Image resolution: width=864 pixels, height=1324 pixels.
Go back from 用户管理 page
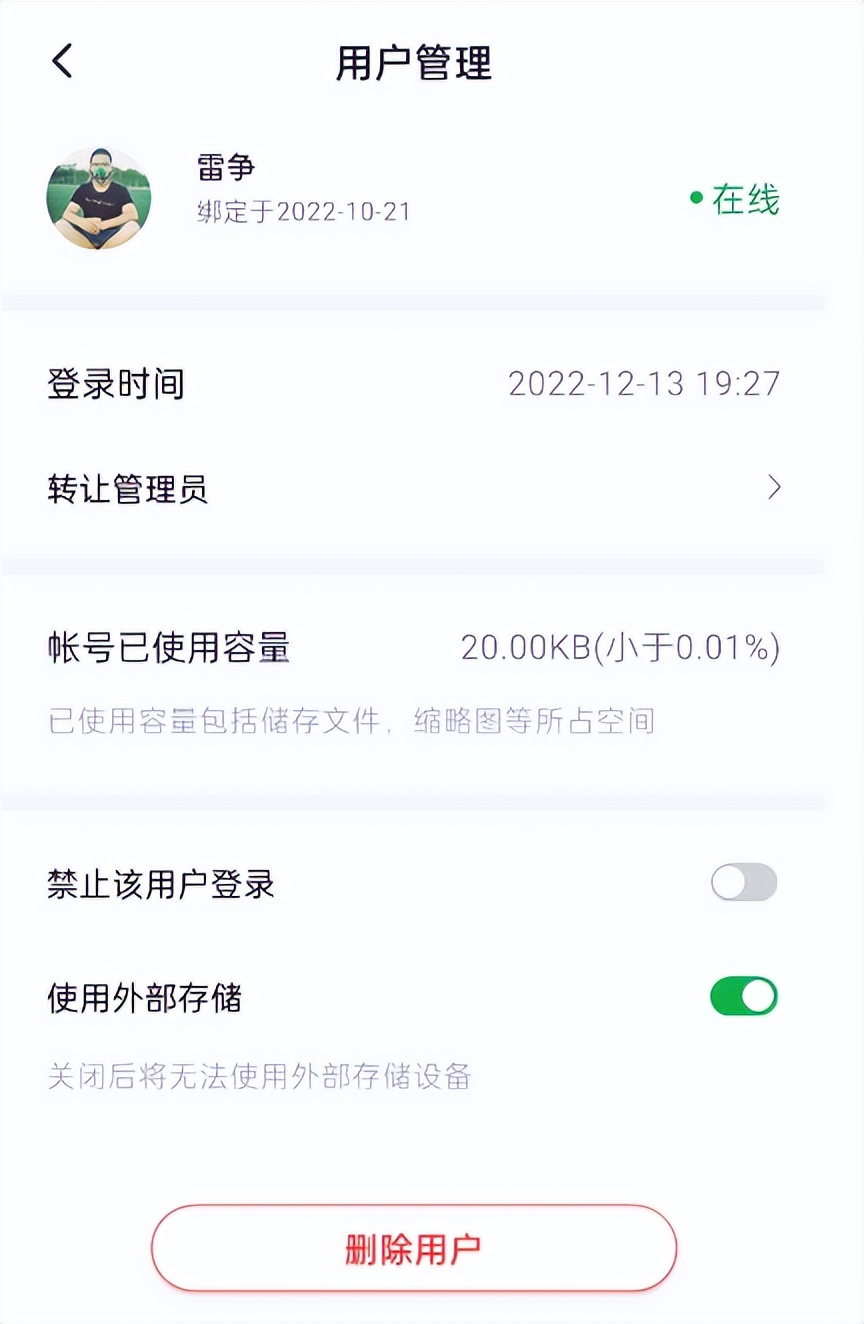tap(62, 62)
